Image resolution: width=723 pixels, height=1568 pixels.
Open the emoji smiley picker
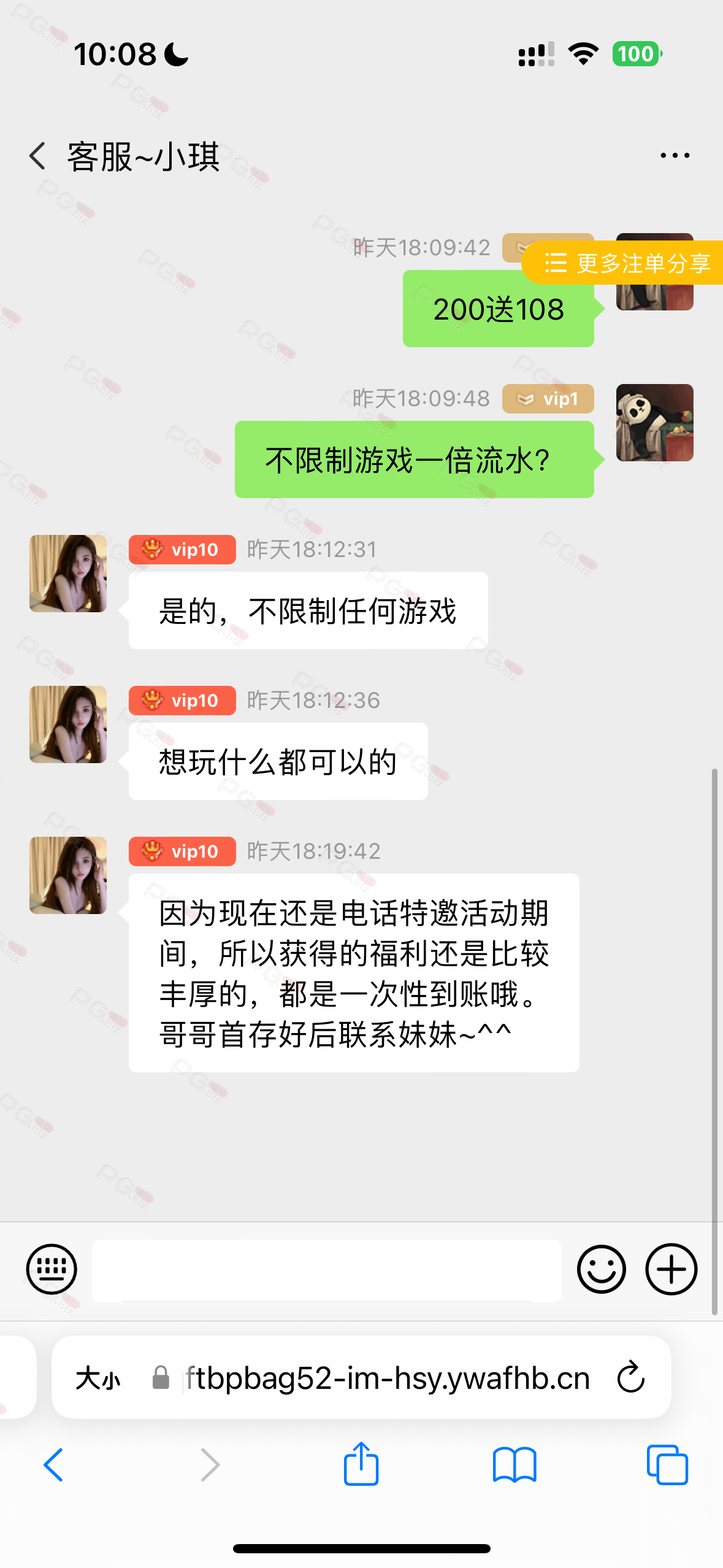tap(601, 1269)
